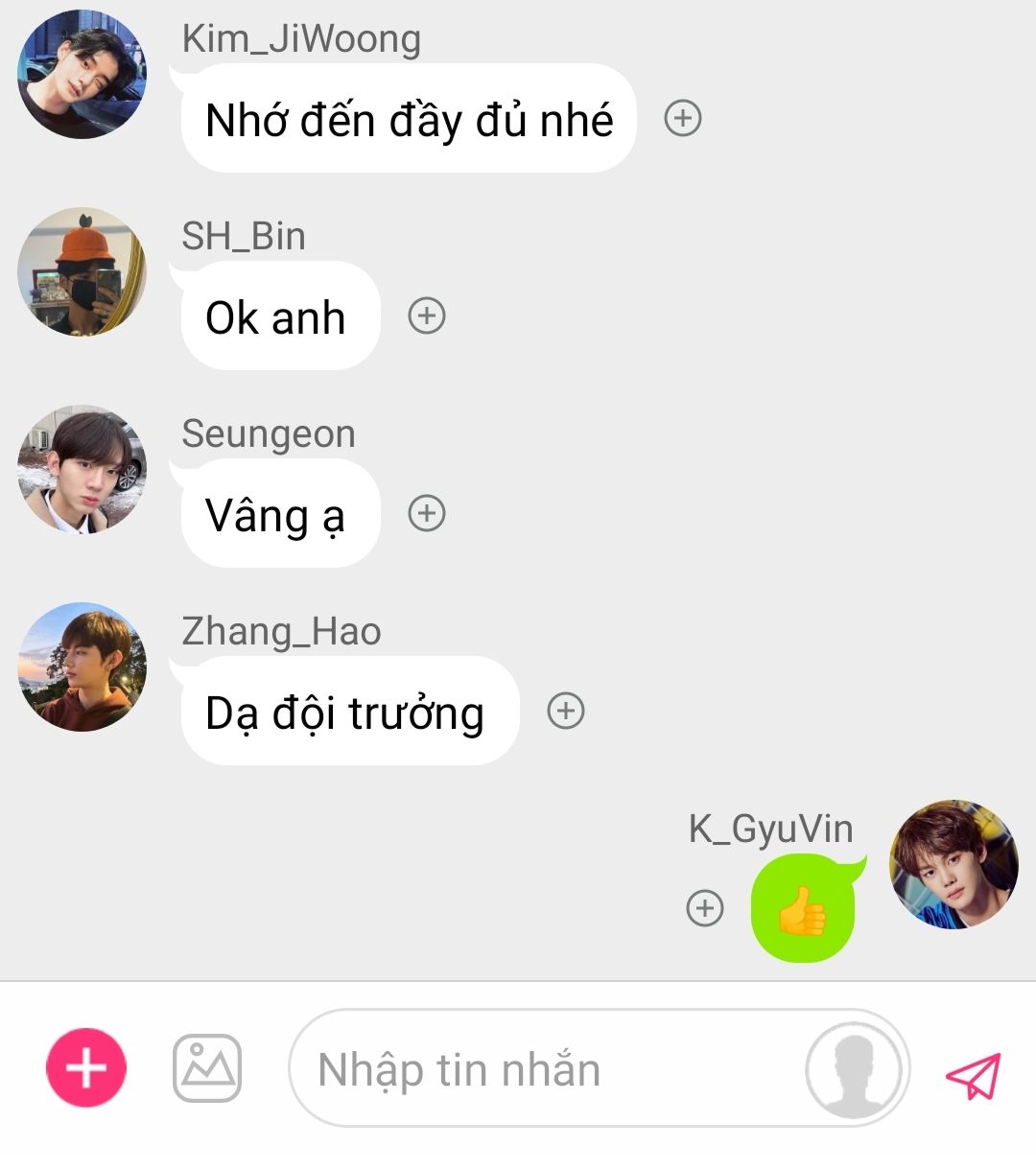Open the image picker icon

207,1067
